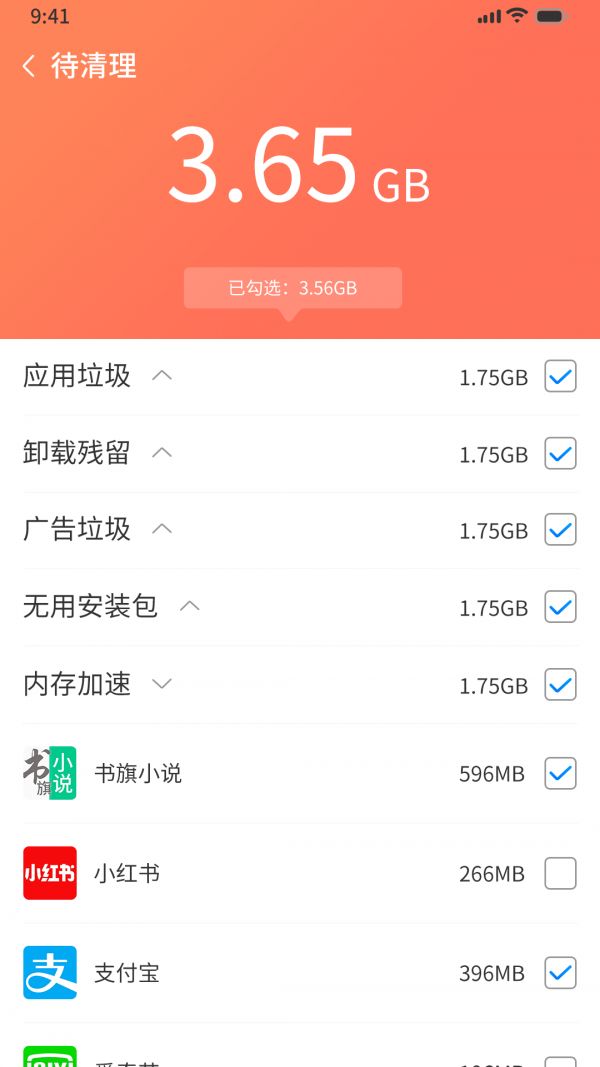Uncheck the 卸载残留 checkbox
This screenshot has height=1067, width=600.
click(560, 453)
